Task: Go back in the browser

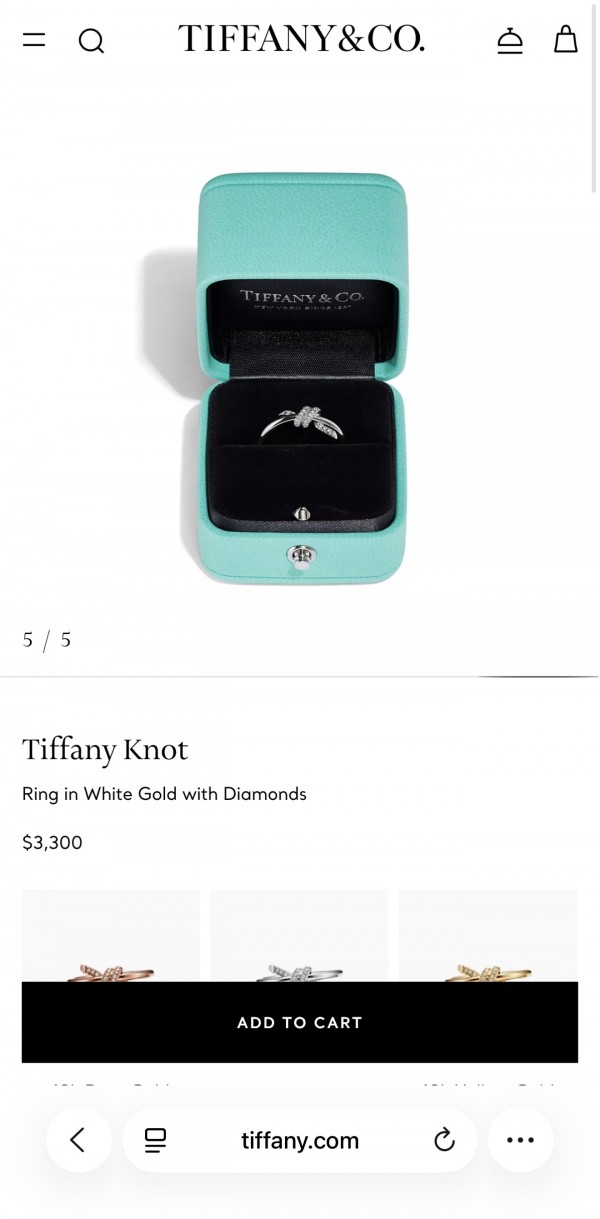Action: click(78, 1140)
